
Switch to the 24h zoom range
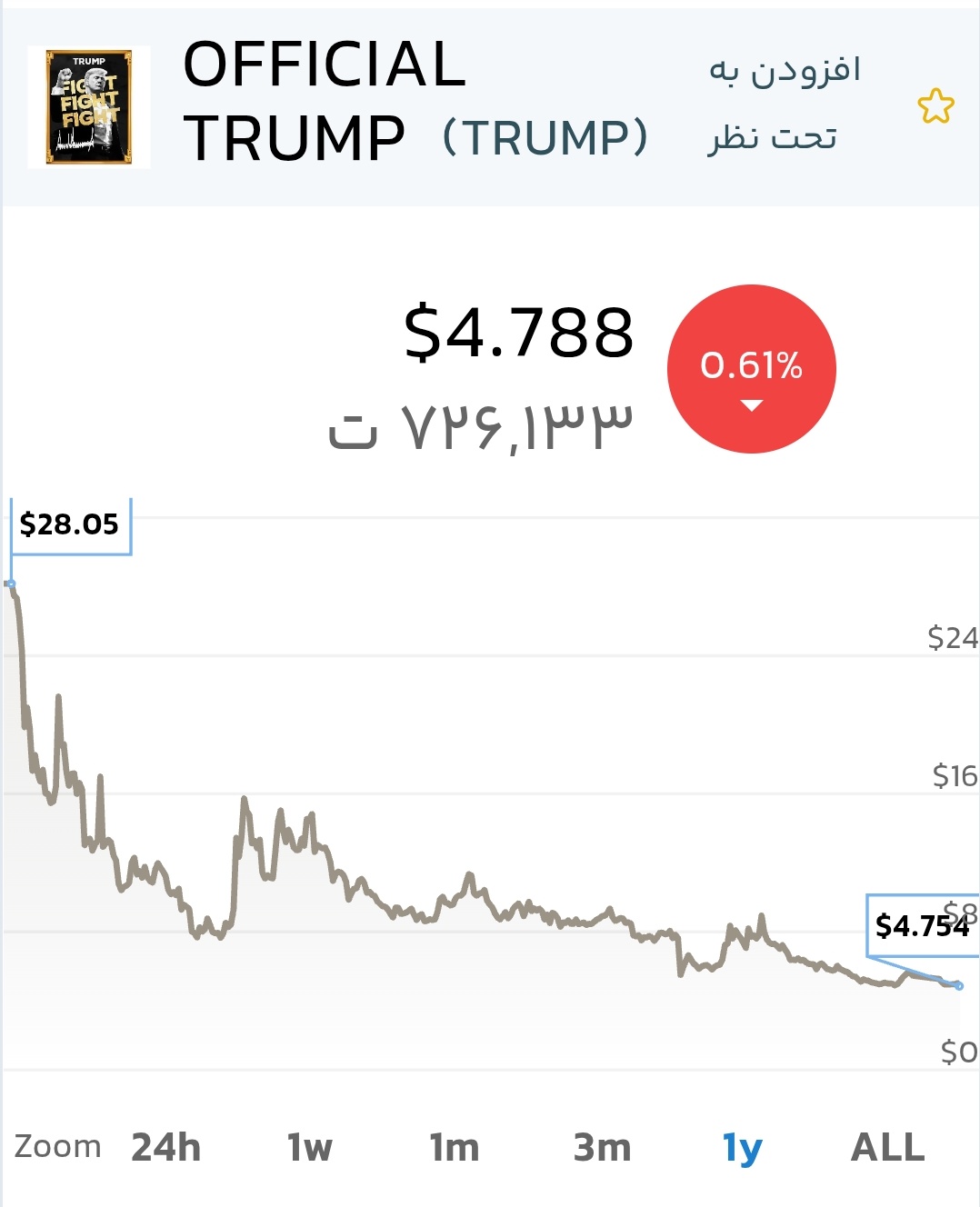(x=166, y=1147)
